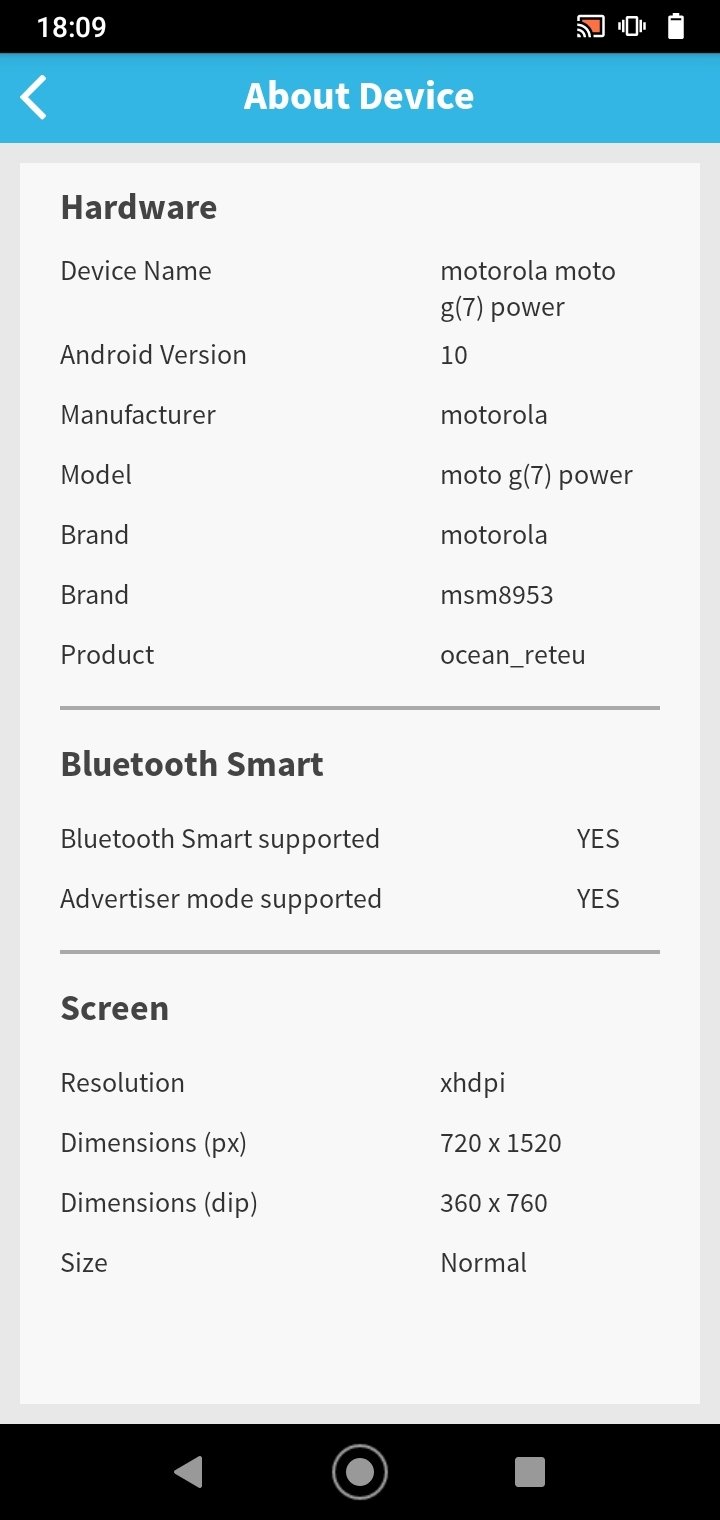This screenshot has height=1520, width=720.
Task: Open the recent apps view
Action: [530, 1471]
